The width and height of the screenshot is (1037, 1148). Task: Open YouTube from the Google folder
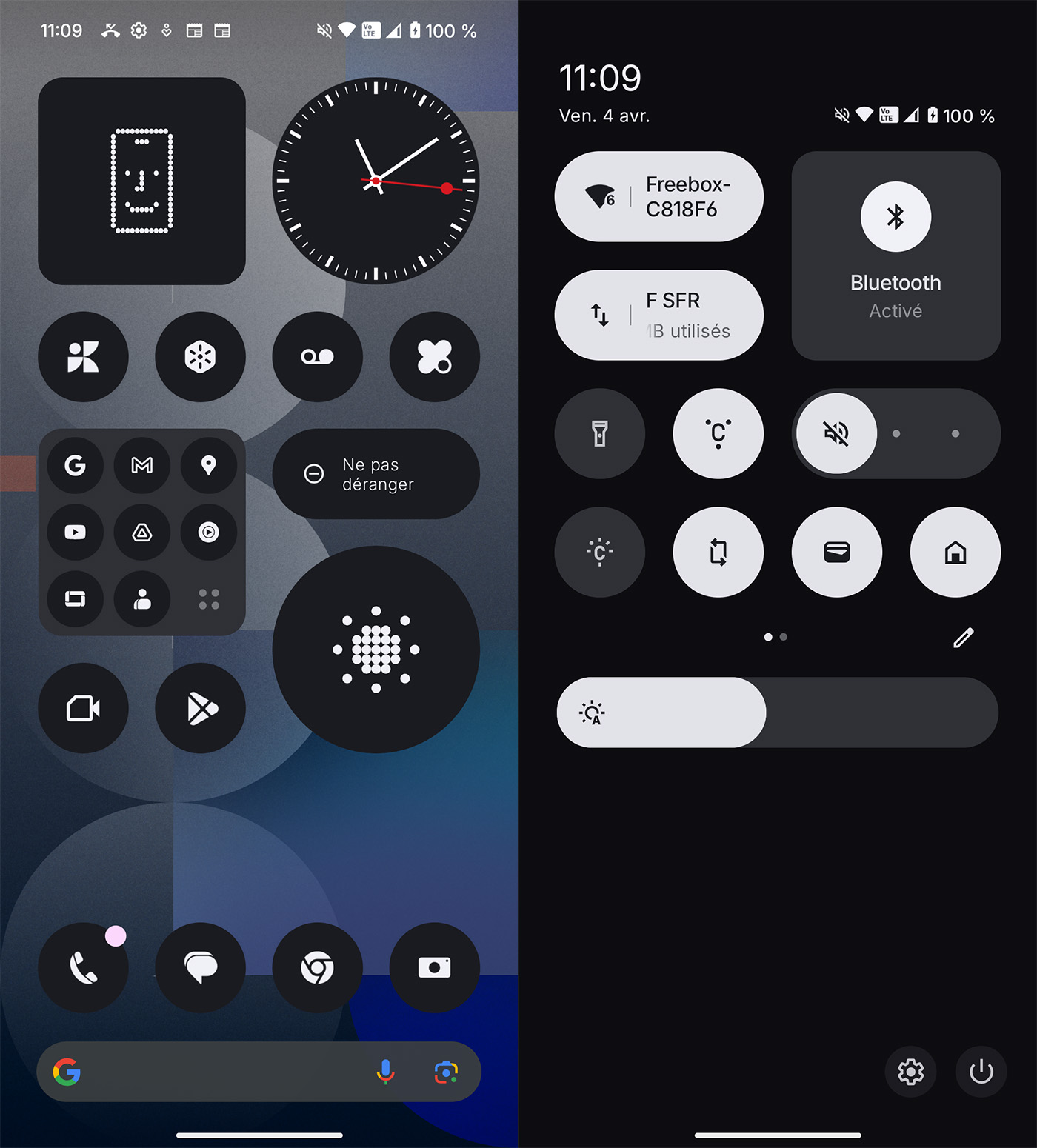coord(75,532)
